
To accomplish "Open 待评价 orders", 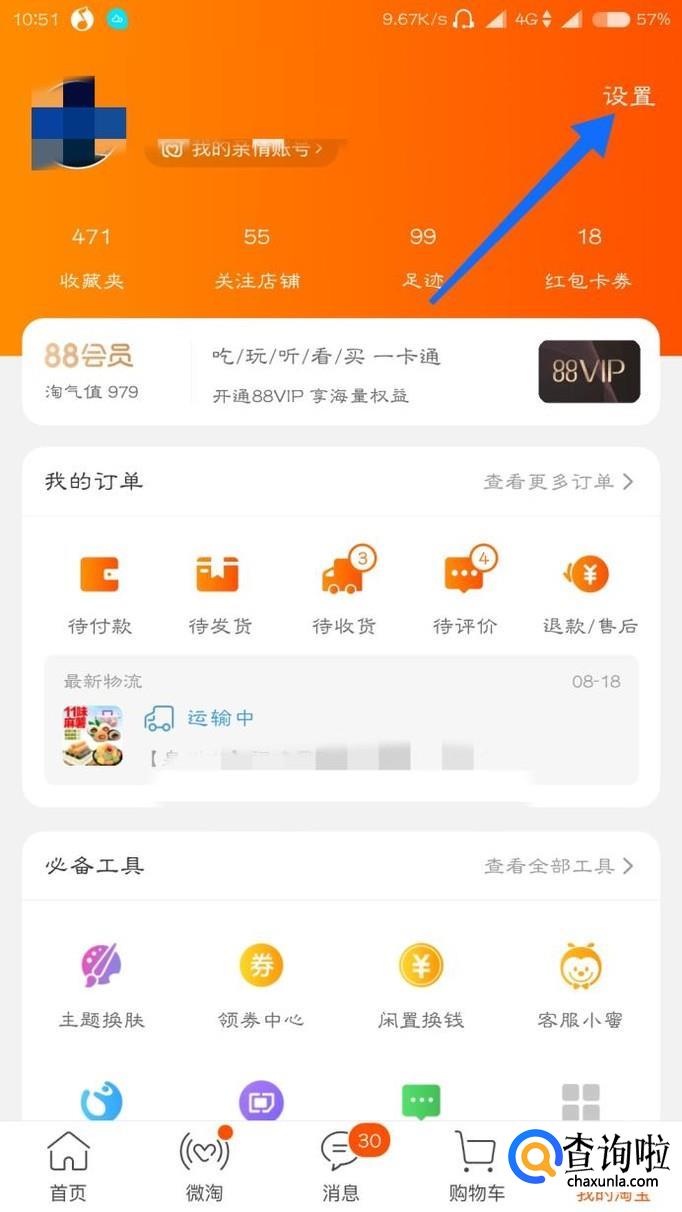I will [x=465, y=592].
